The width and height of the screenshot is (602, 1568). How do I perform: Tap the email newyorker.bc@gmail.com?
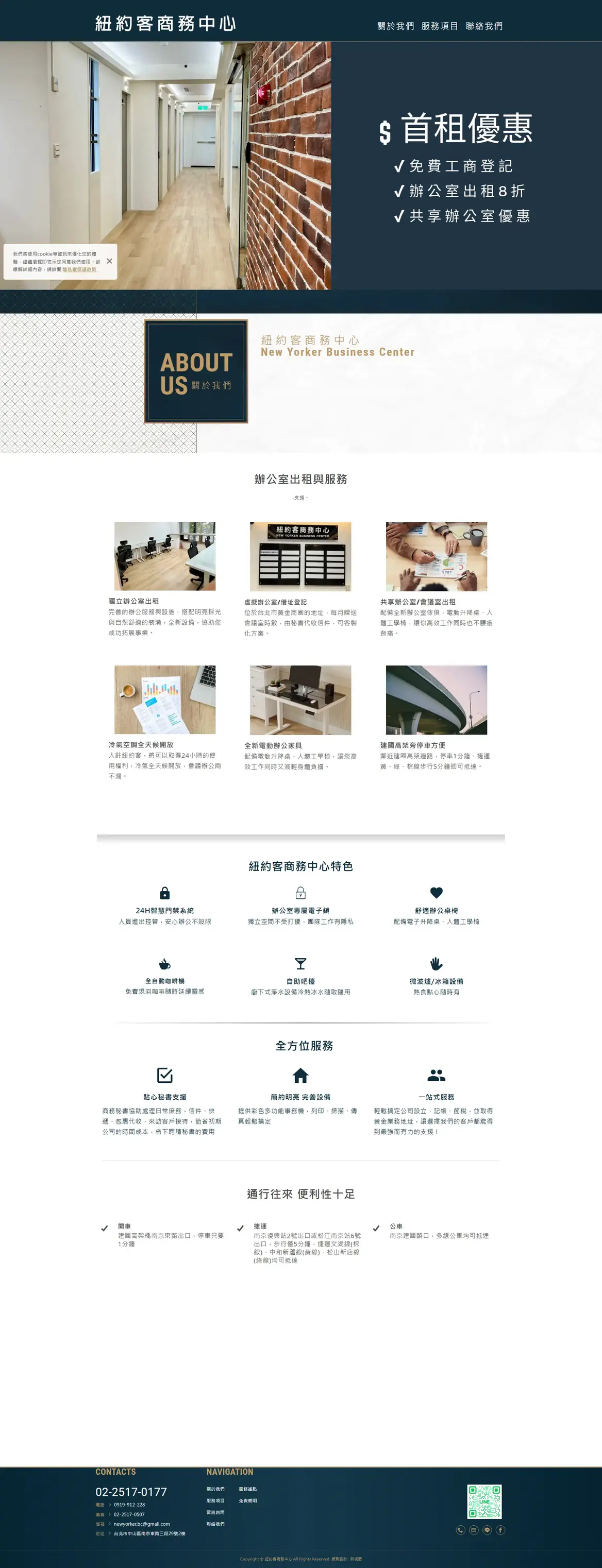[x=141, y=1524]
